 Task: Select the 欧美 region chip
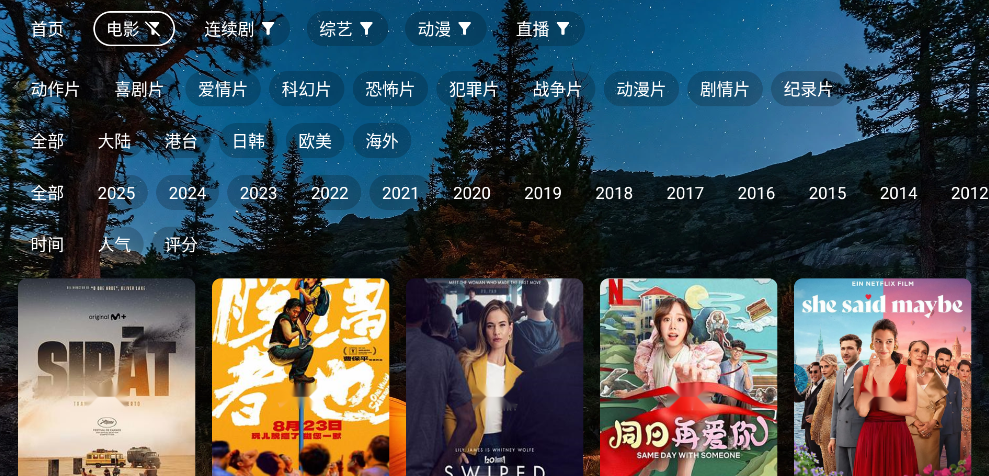(x=315, y=141)
